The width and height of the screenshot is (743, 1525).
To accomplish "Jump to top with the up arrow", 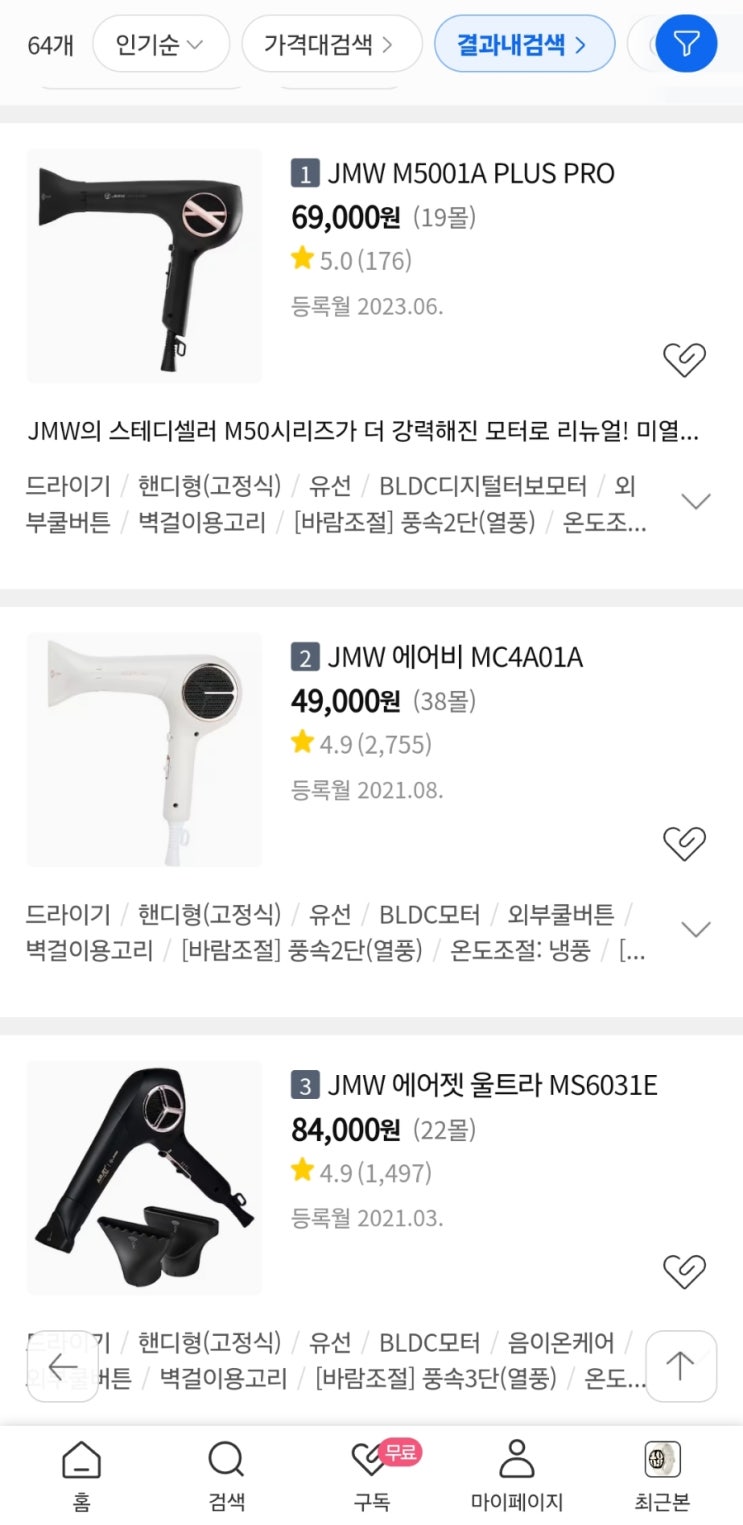I will [680, 1366].
